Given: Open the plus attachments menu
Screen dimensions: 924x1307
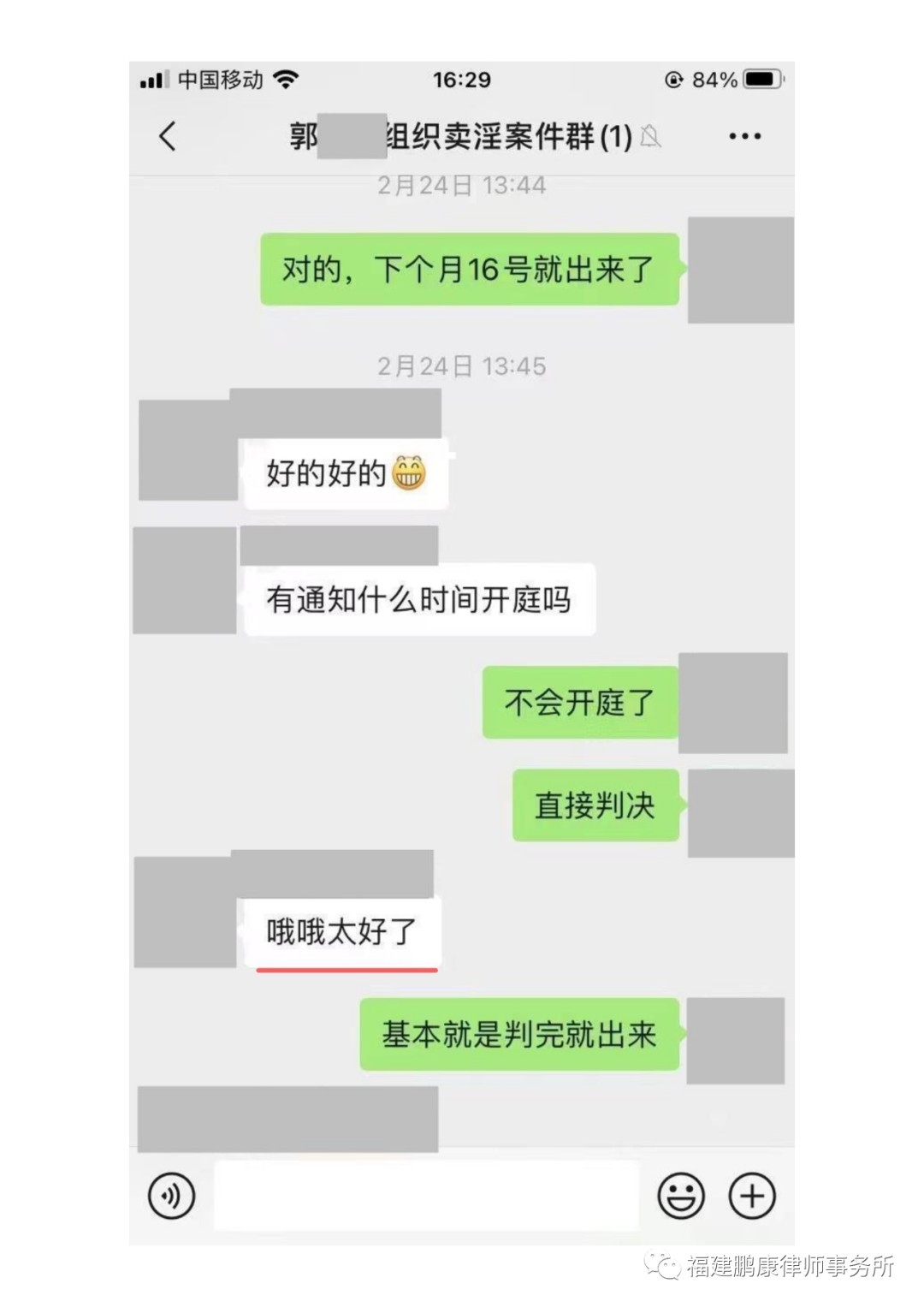Looking at the screenshot, I should (752, 1196).
